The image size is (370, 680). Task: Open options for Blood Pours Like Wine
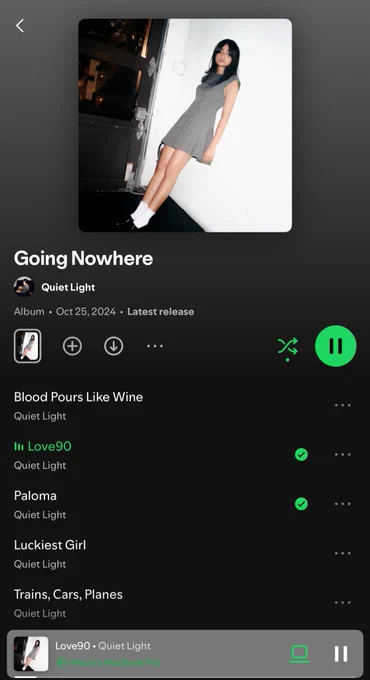pos(343,405)
